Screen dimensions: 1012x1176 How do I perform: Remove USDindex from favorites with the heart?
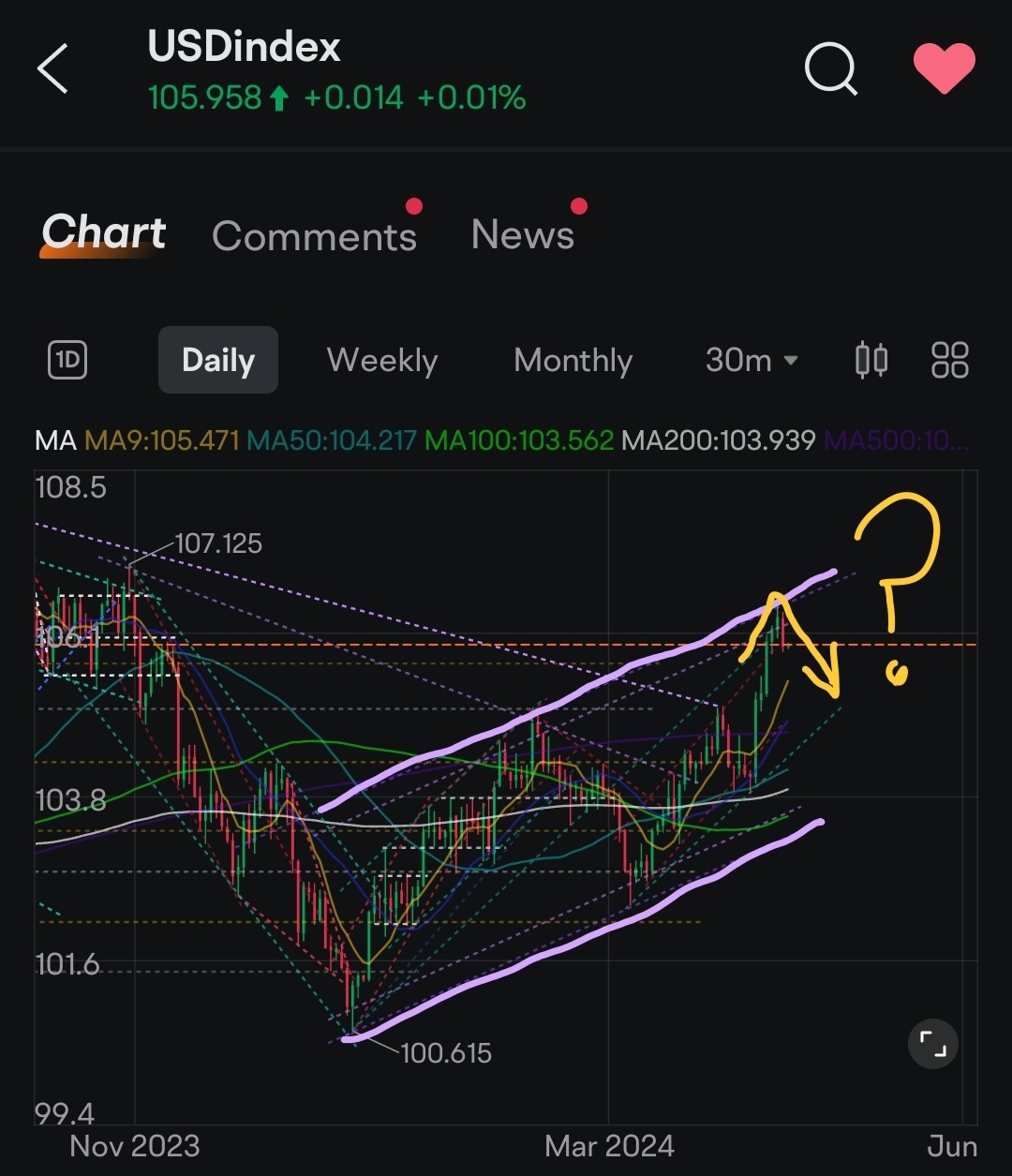[x=944, y=70]
